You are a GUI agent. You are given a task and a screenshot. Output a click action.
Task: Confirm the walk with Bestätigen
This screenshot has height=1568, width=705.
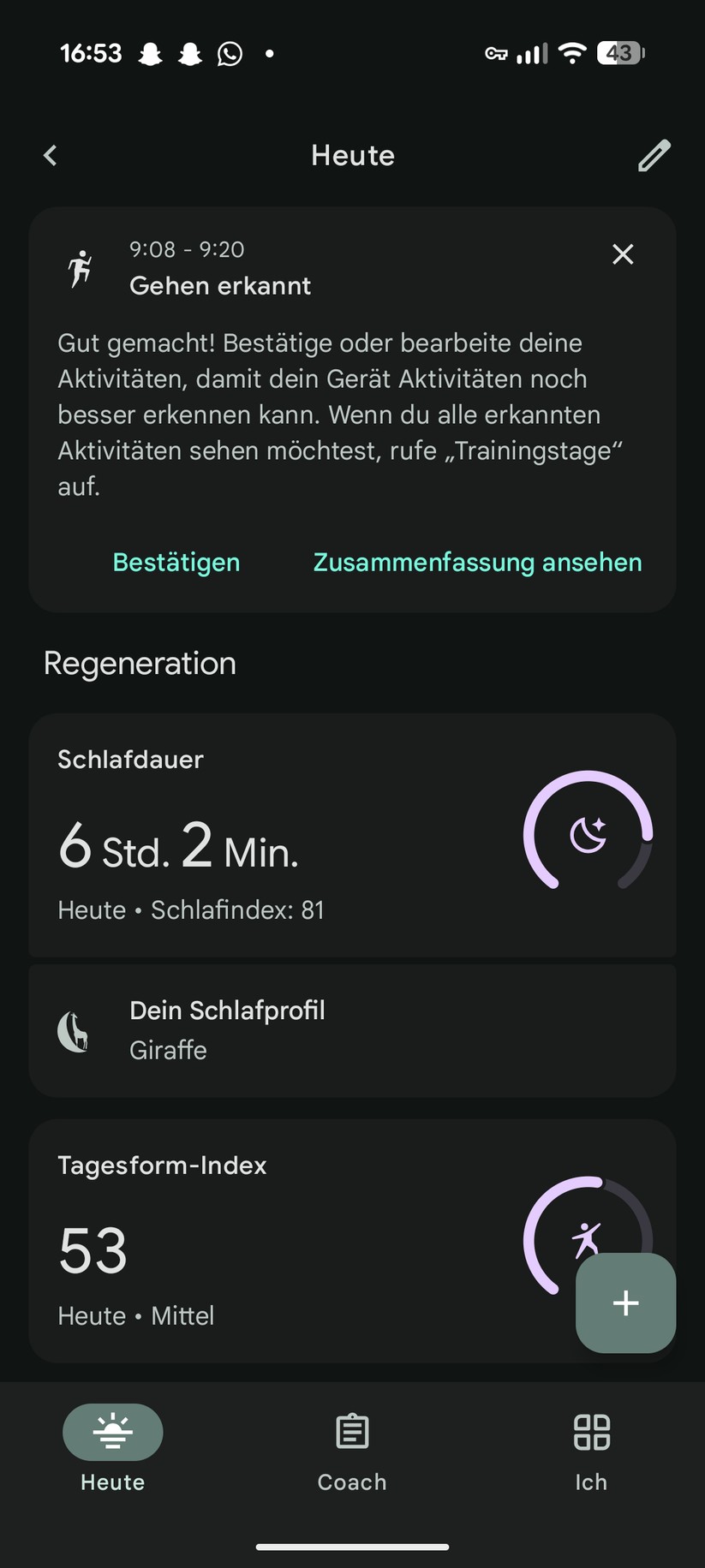(176, 563)
